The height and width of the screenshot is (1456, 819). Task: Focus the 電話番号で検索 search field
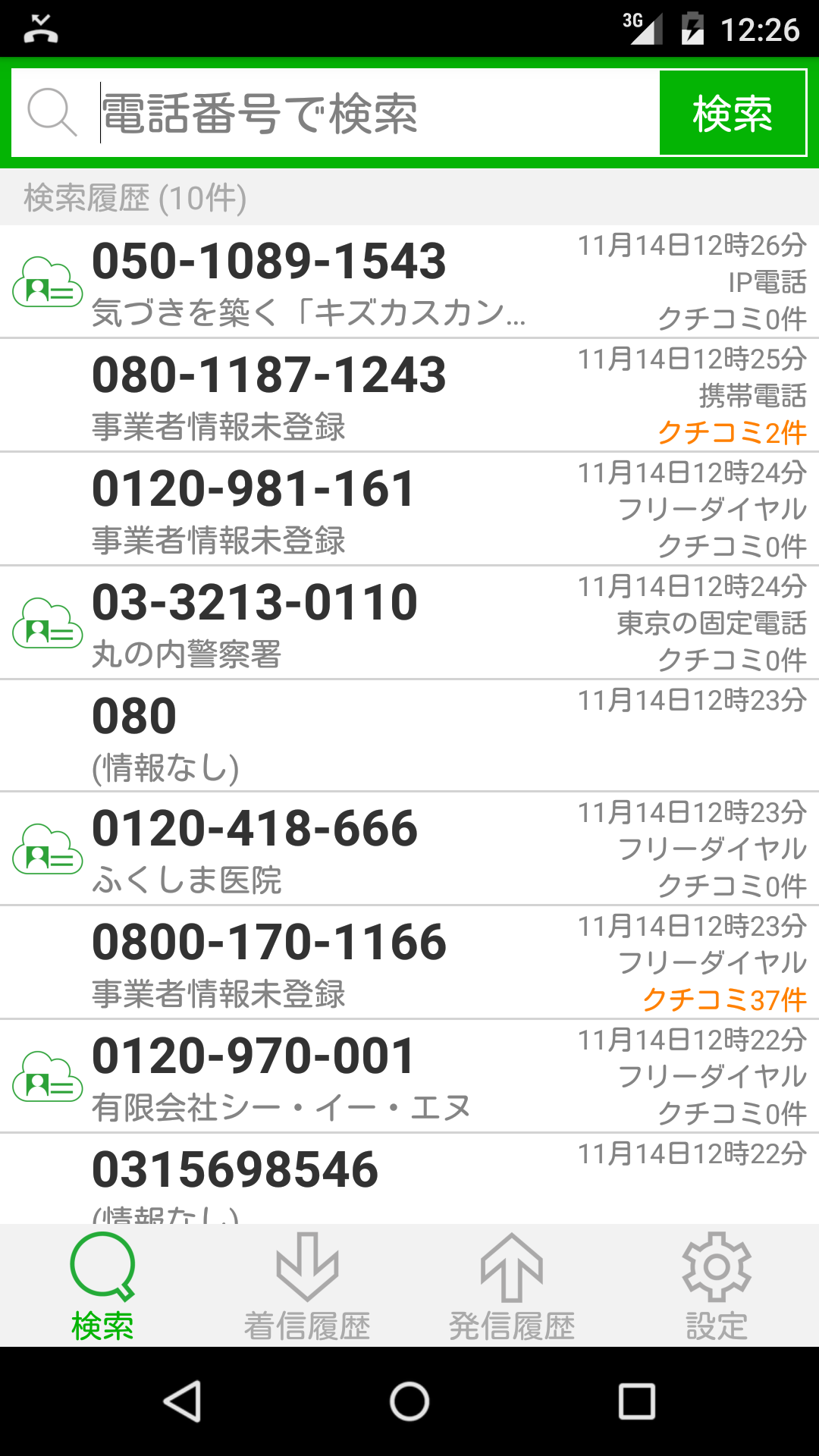(335, 113)
